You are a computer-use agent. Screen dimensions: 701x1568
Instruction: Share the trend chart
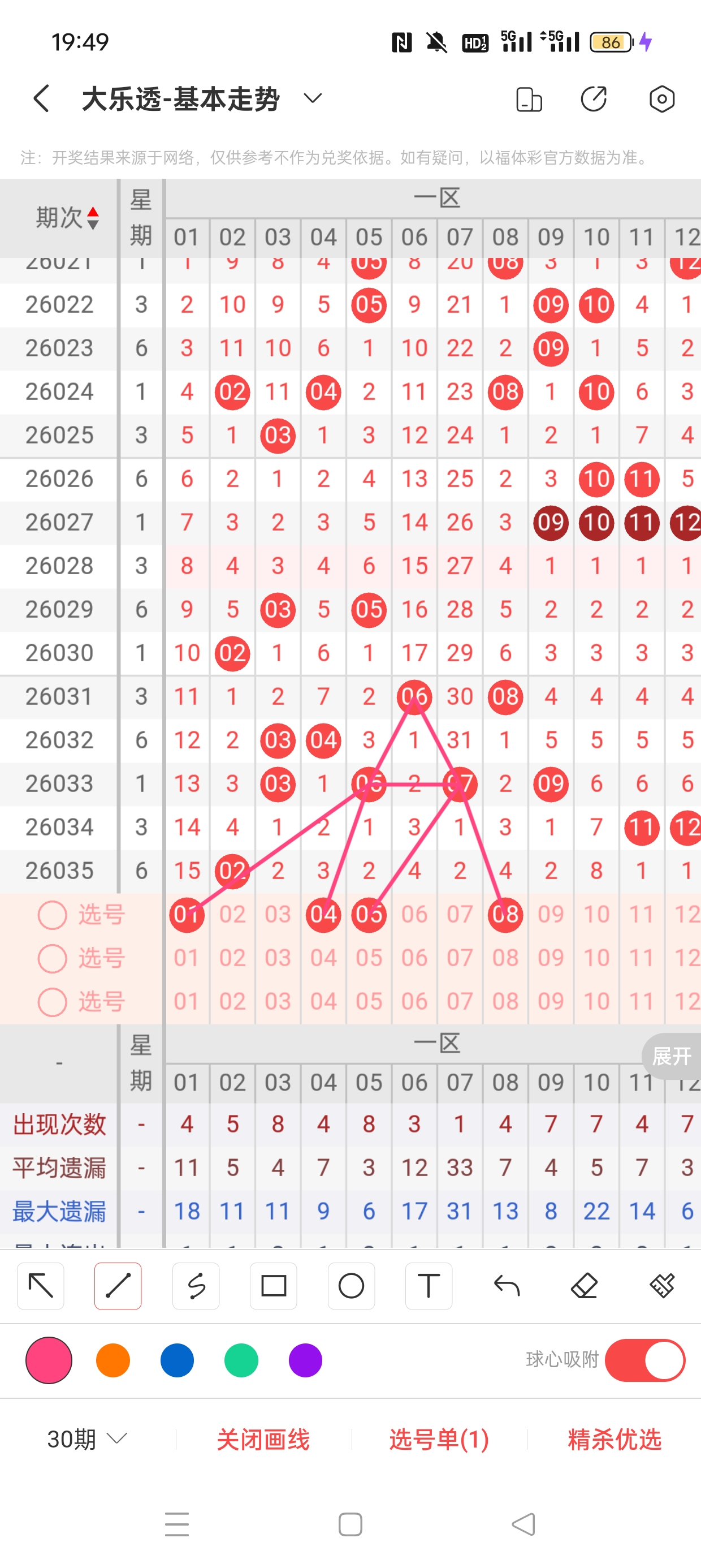coord(593,99)
